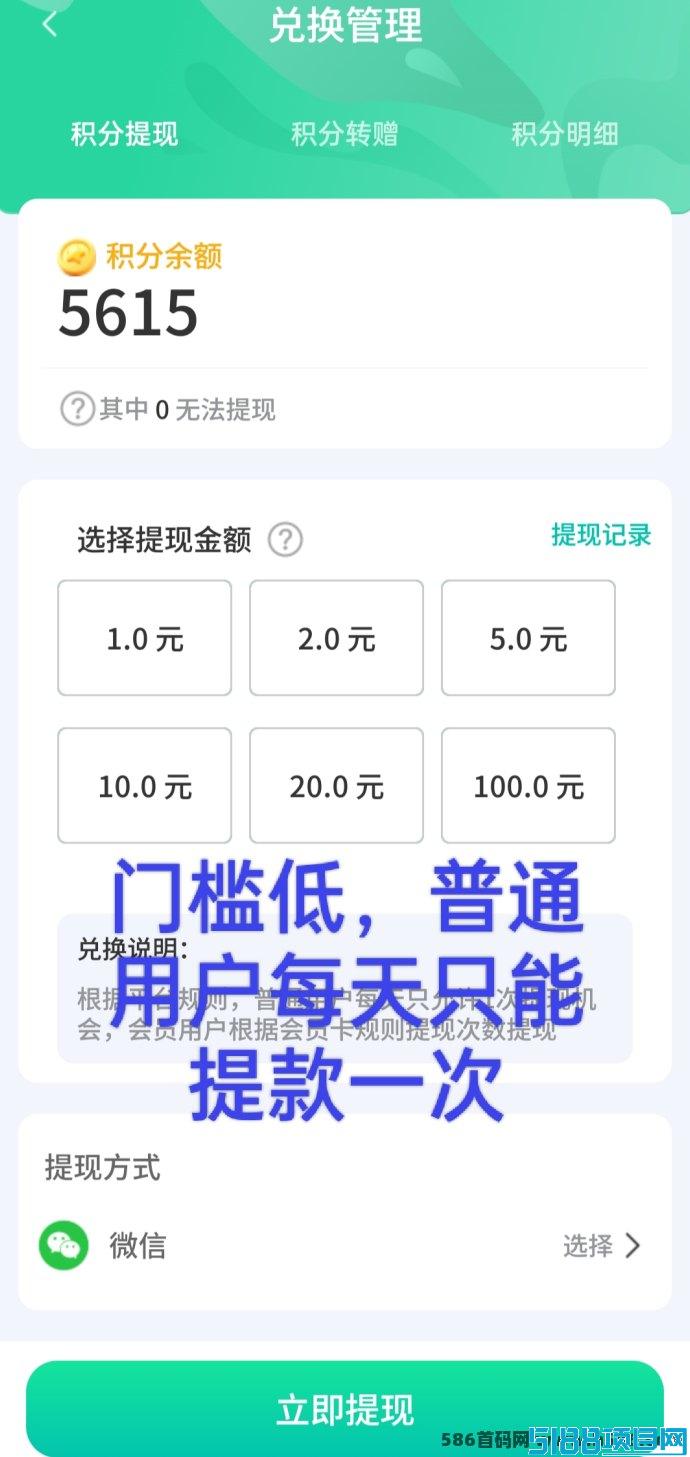
Task: Switch to the 积分明细 tab
Action: point(565,134)
